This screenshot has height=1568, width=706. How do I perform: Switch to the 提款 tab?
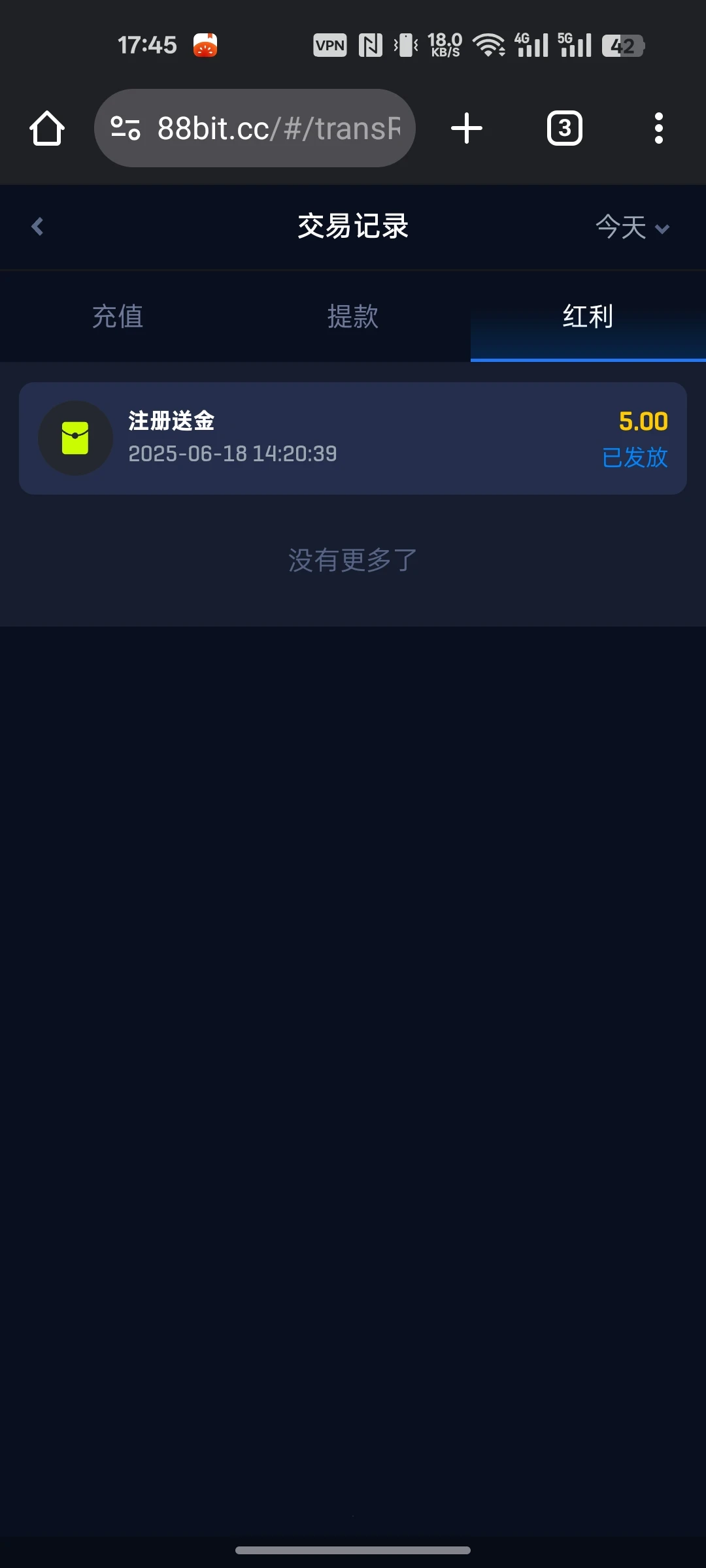click(353, 317)
